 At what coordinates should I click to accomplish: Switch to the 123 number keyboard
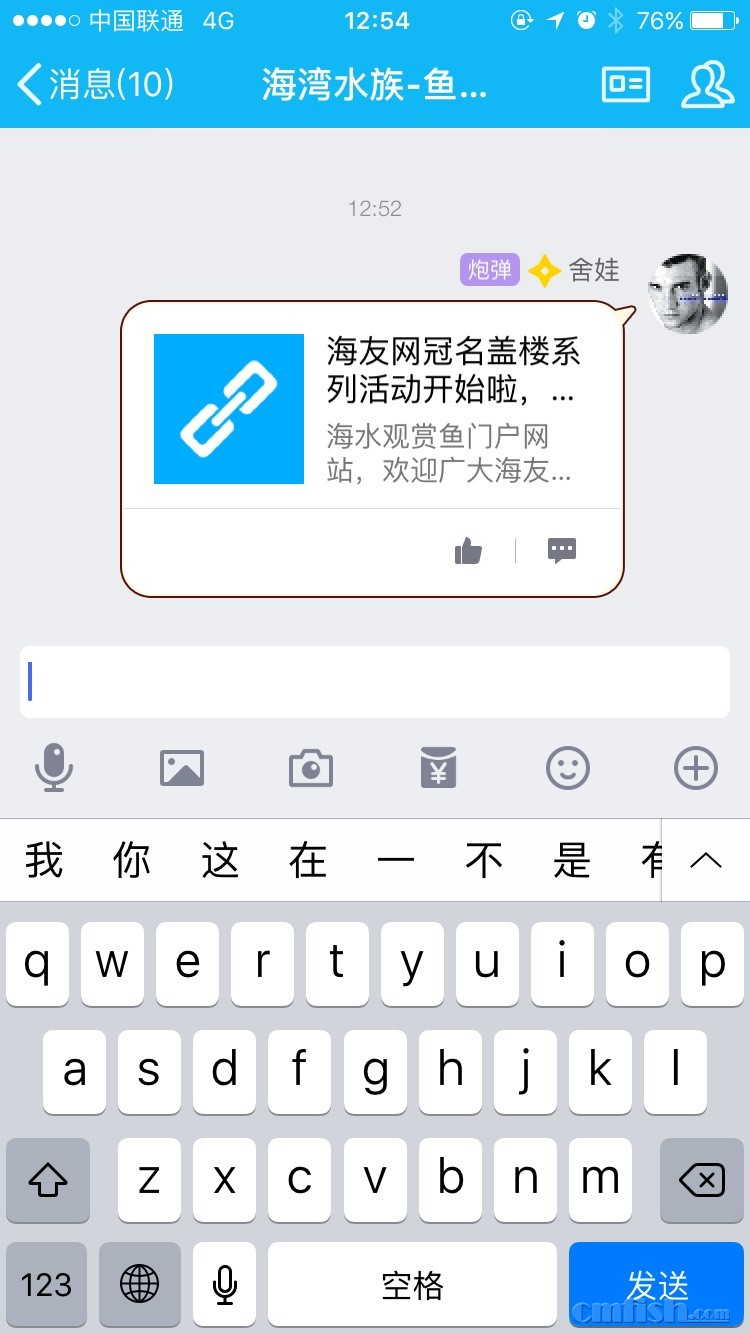coord(46,1285)
